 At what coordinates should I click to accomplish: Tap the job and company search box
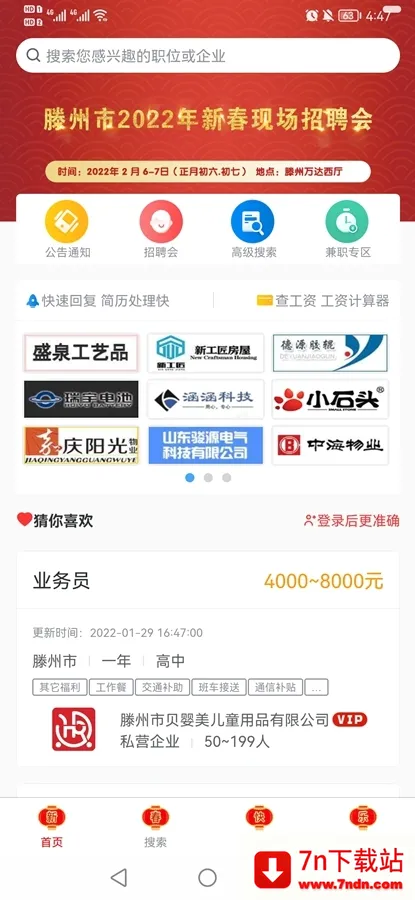[x=208, y=56]
